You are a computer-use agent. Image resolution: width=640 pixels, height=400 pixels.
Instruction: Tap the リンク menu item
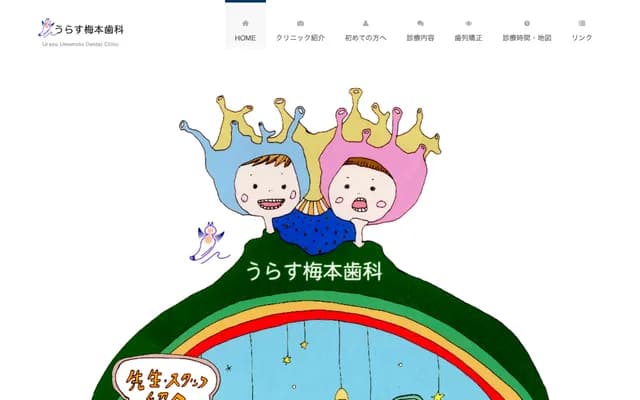coord(582,30)
